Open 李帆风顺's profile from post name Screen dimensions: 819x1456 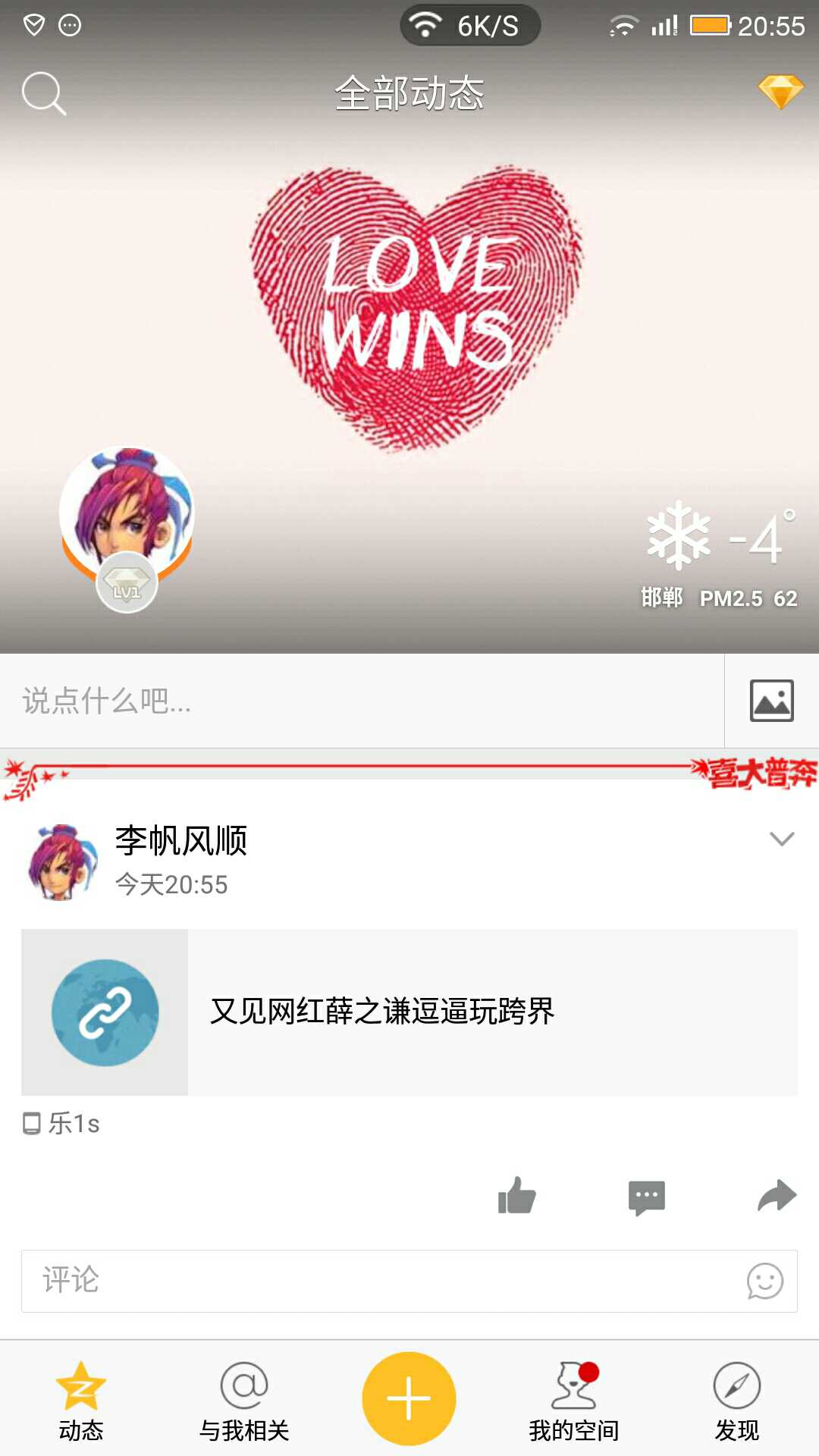(180, 840)
